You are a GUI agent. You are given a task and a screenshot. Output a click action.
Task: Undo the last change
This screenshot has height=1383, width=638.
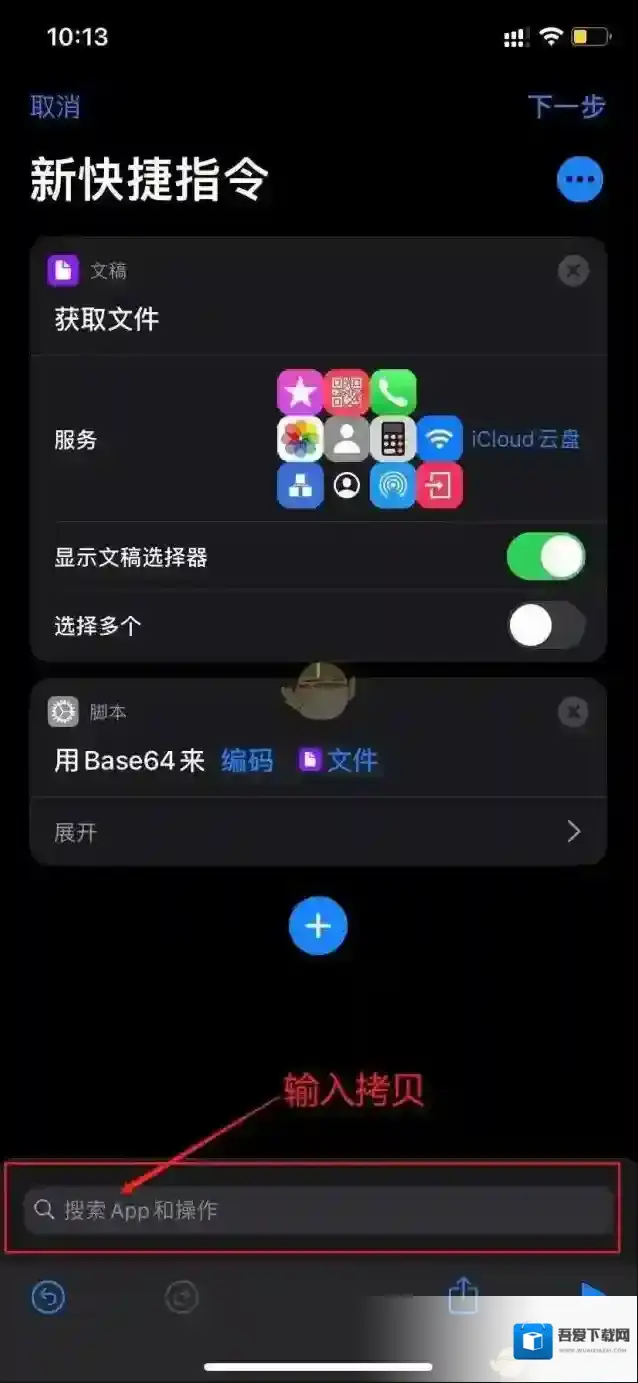pyautogui.click(x=48, y=1297)
